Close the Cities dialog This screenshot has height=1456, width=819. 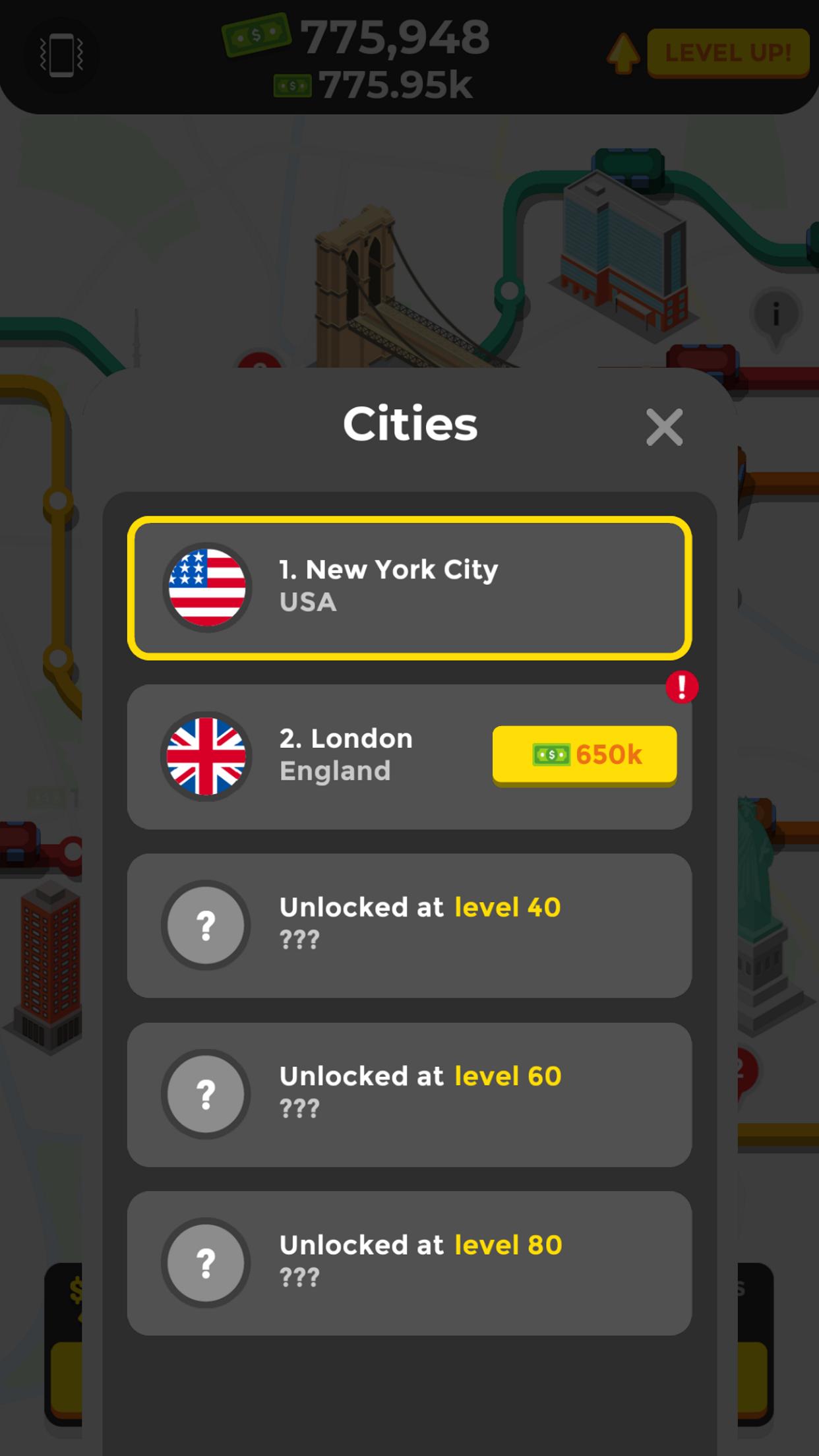point(664,427)
